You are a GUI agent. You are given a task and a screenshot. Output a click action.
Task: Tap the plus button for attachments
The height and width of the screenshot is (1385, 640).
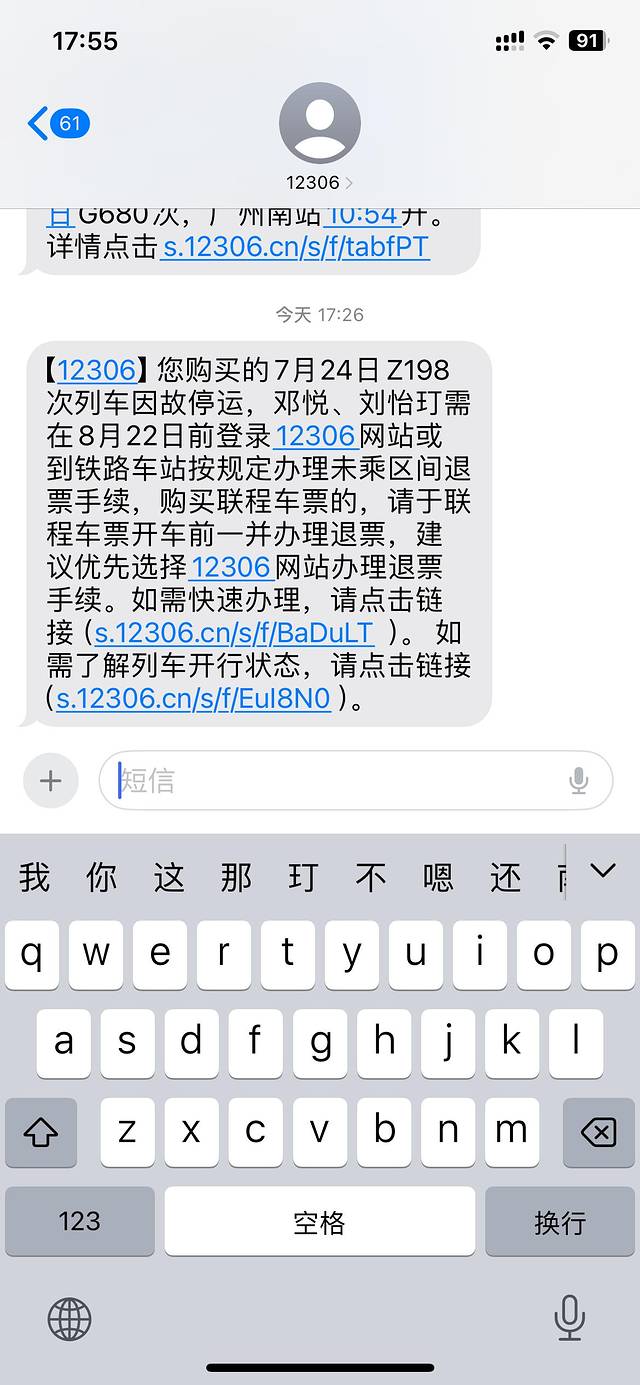[x=51, y=781]
